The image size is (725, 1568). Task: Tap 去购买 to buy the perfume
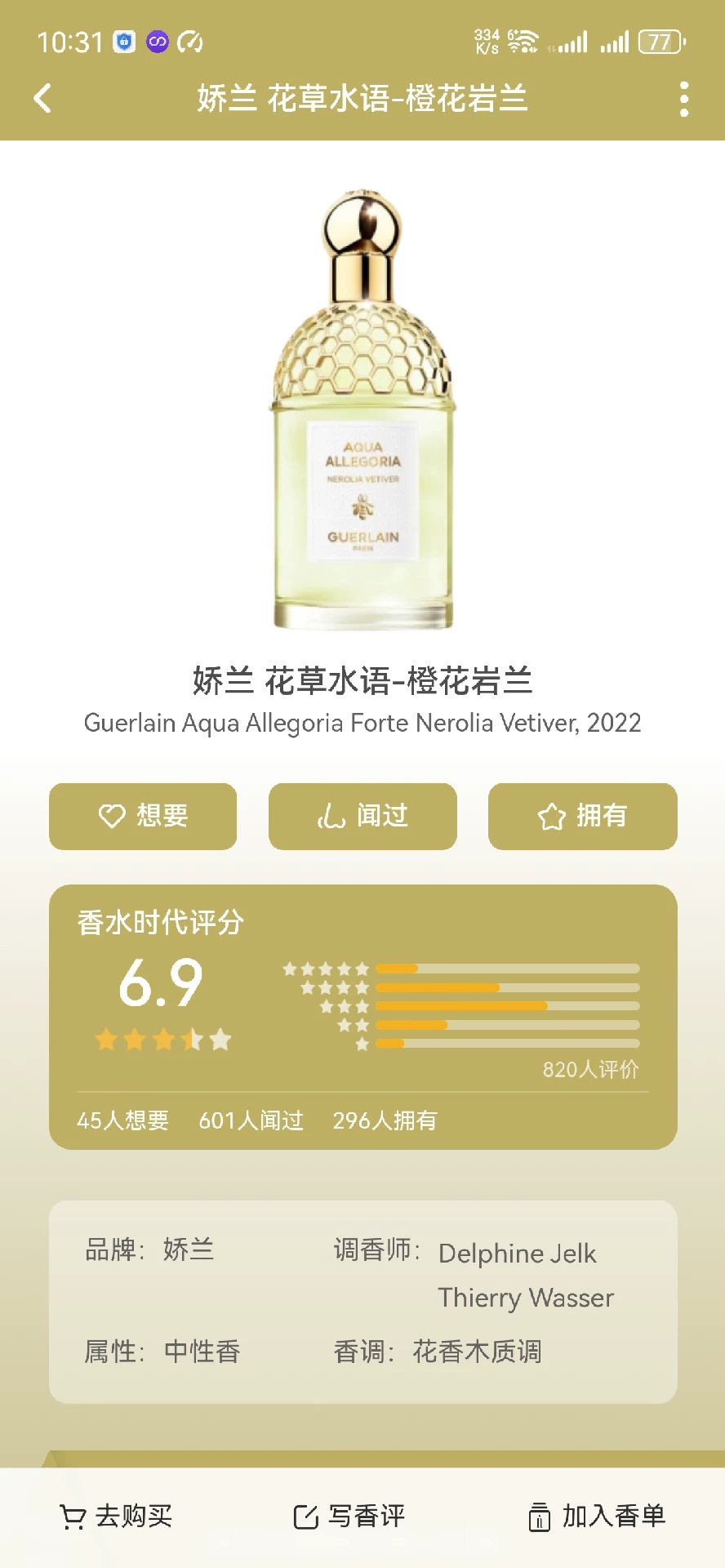point(116,1517)
